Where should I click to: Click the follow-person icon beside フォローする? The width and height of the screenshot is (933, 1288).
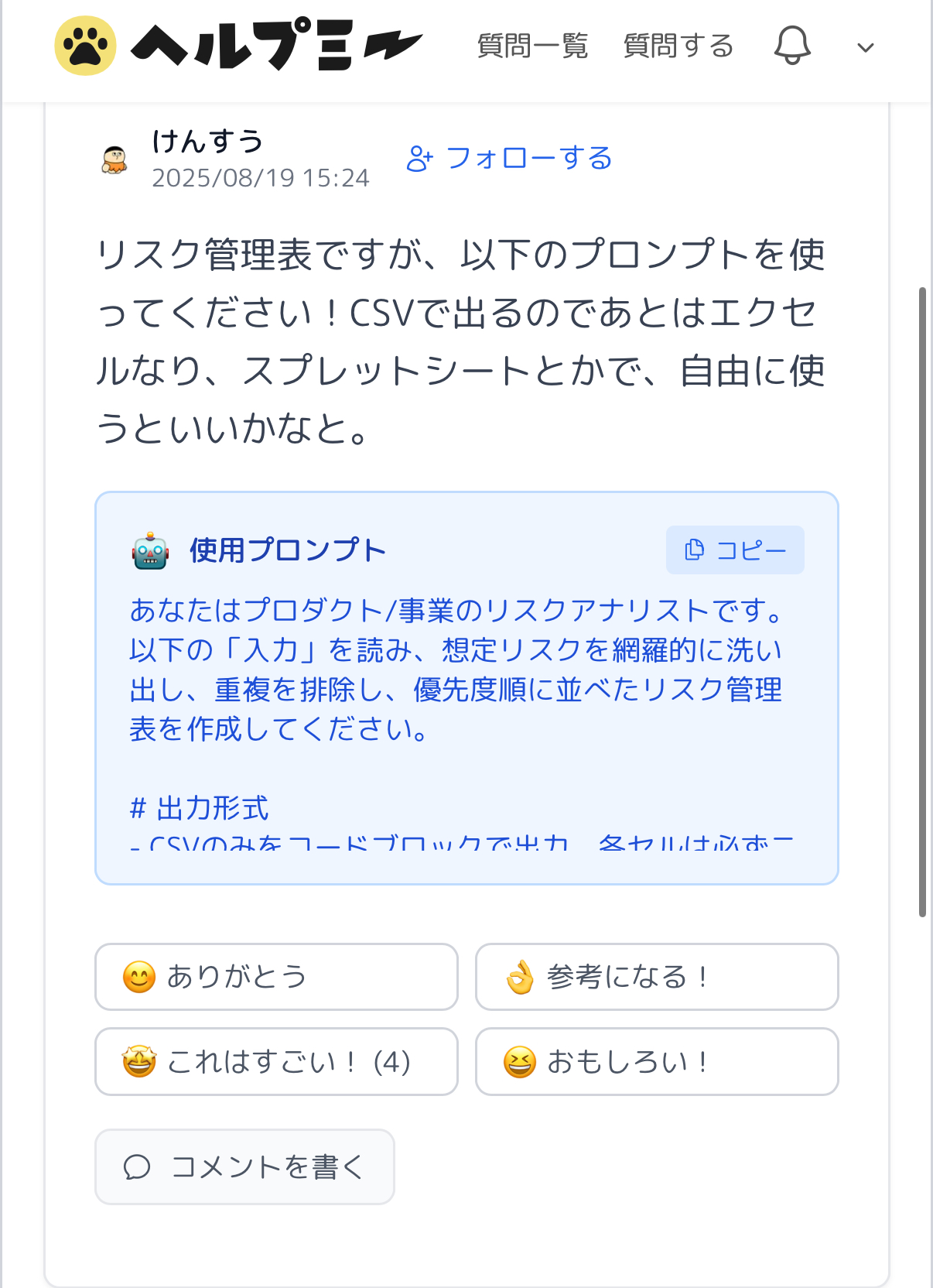(419, 158)
